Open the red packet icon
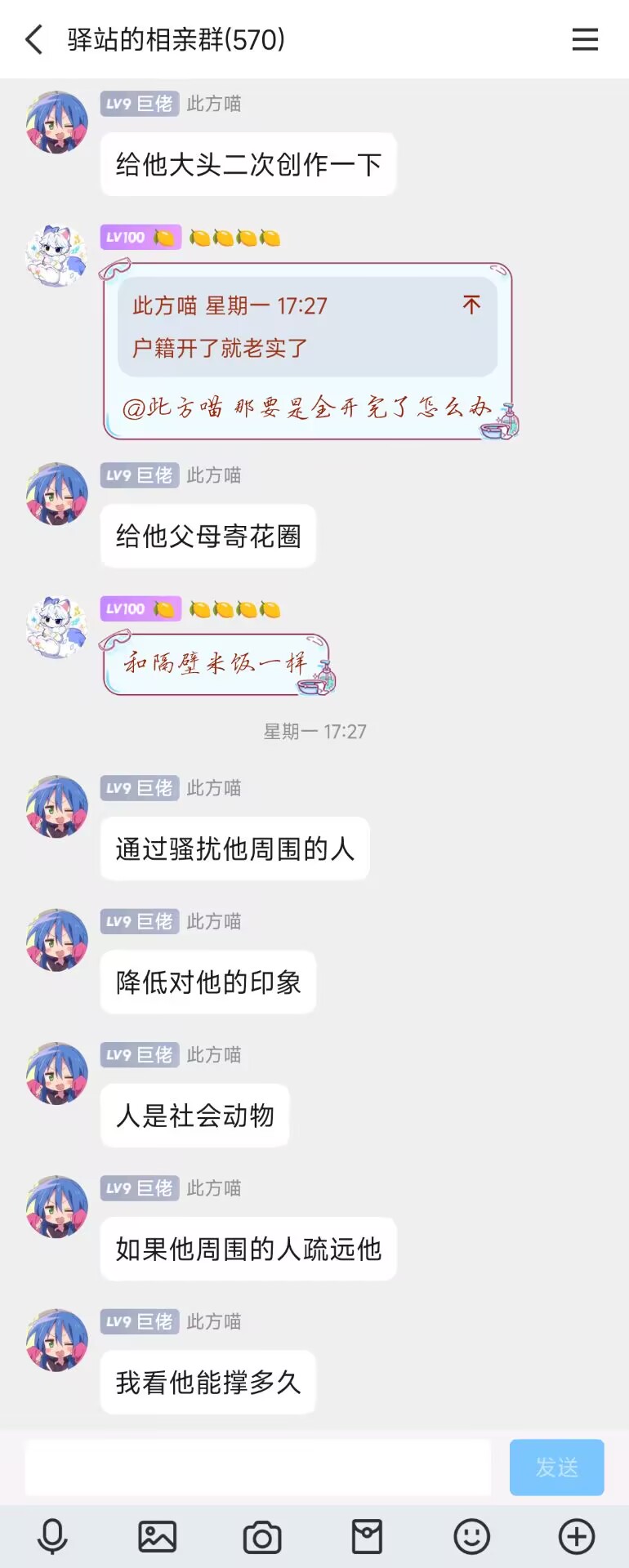The height and width of the screenshot is (1568, 629). (367, 1537)
